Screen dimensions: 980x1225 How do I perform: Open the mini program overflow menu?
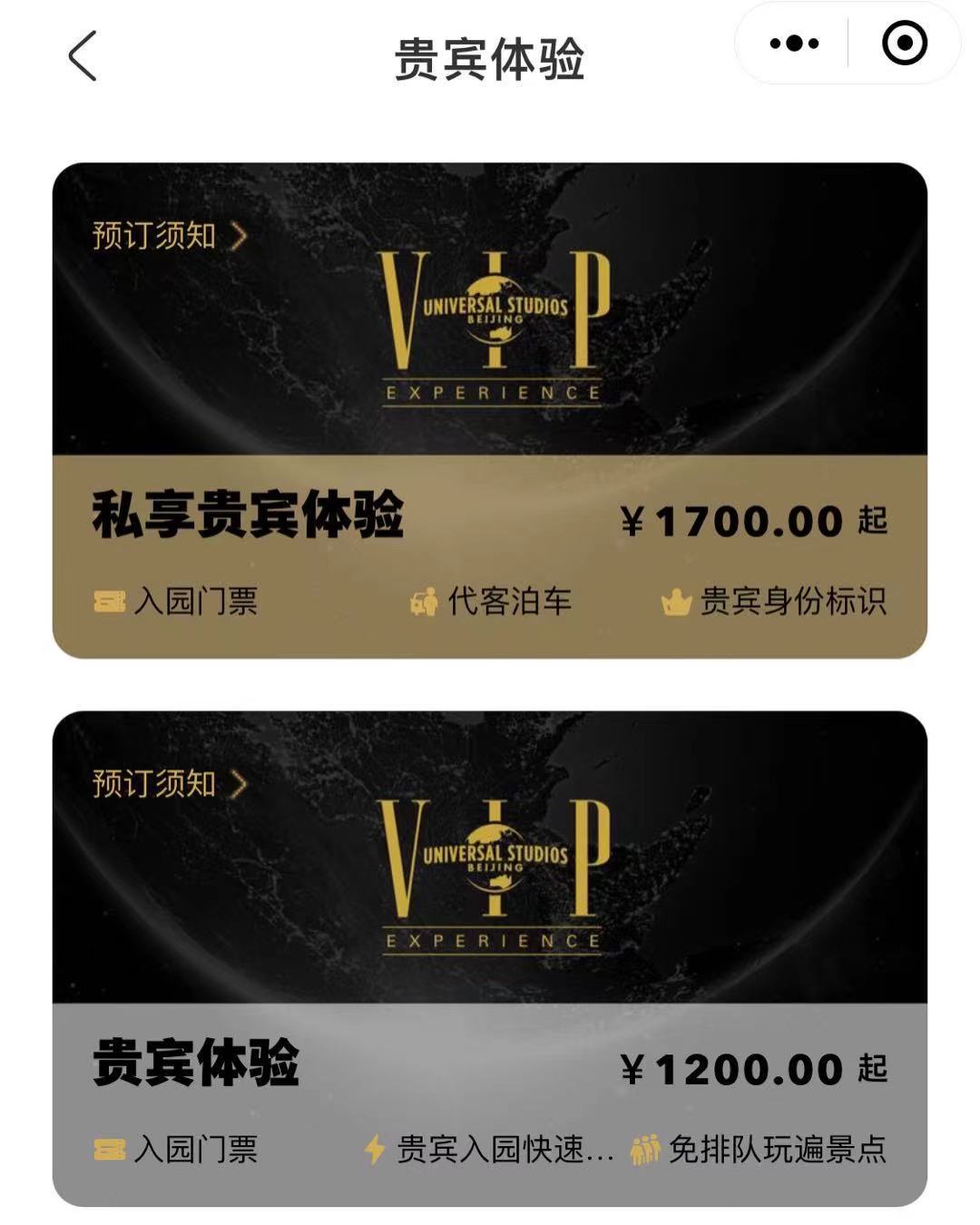(x=794, y=44)
